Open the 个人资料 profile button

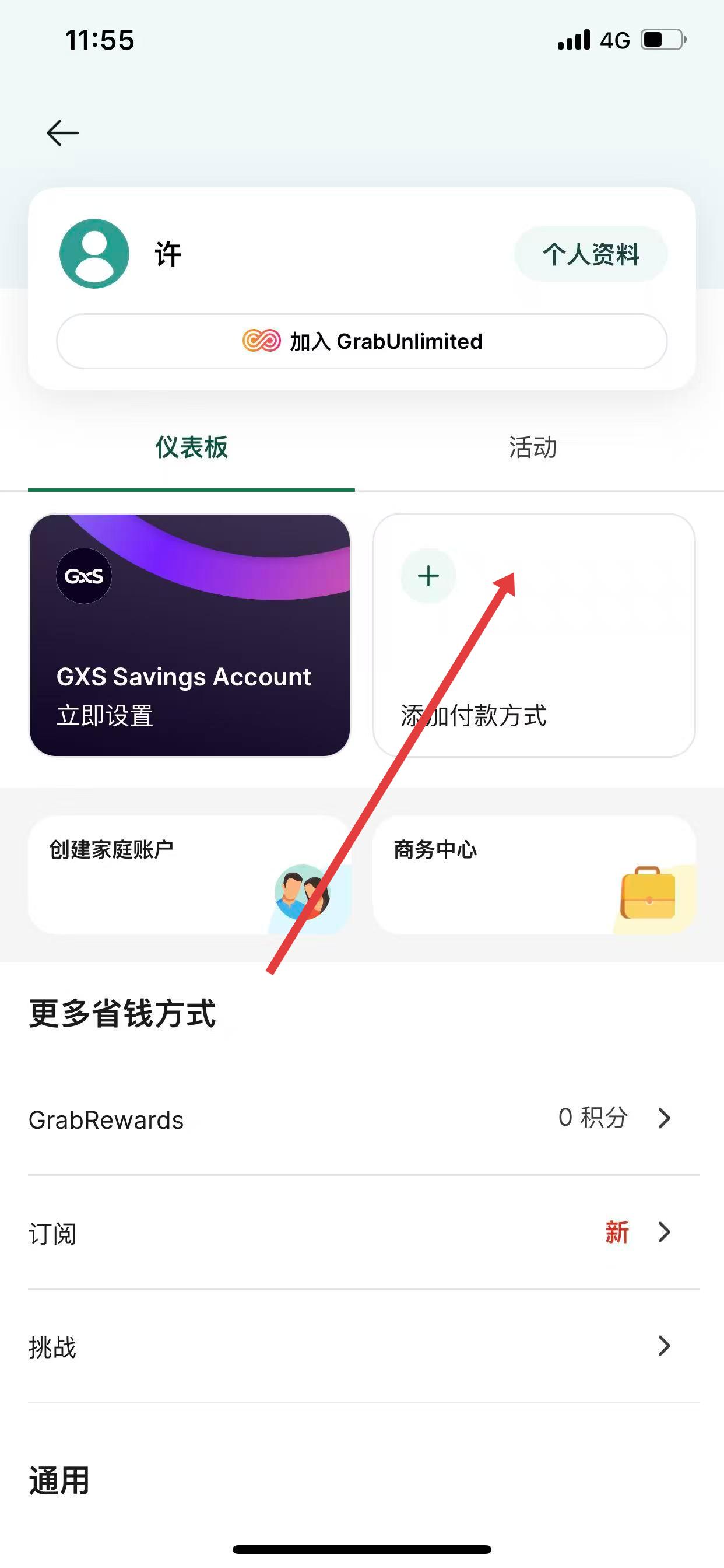pyautogui.click(x=590, y=254)
